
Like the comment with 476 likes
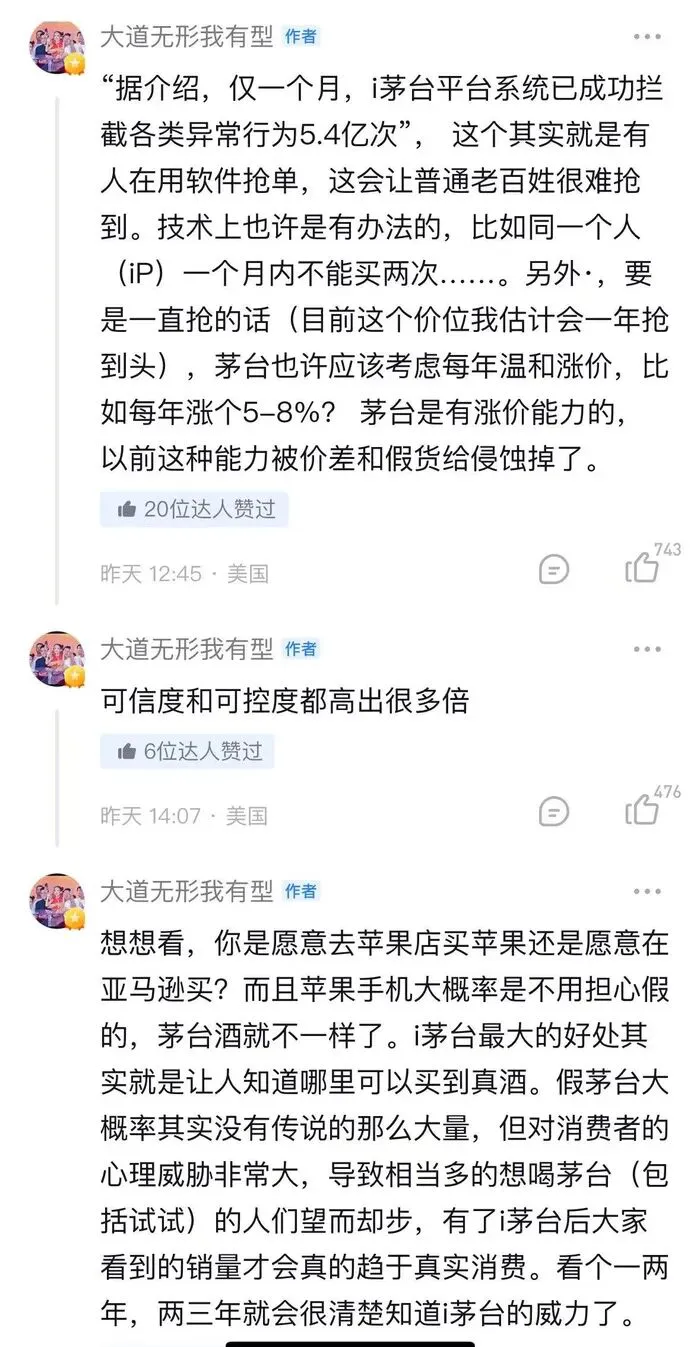click(x=643, y=811)
